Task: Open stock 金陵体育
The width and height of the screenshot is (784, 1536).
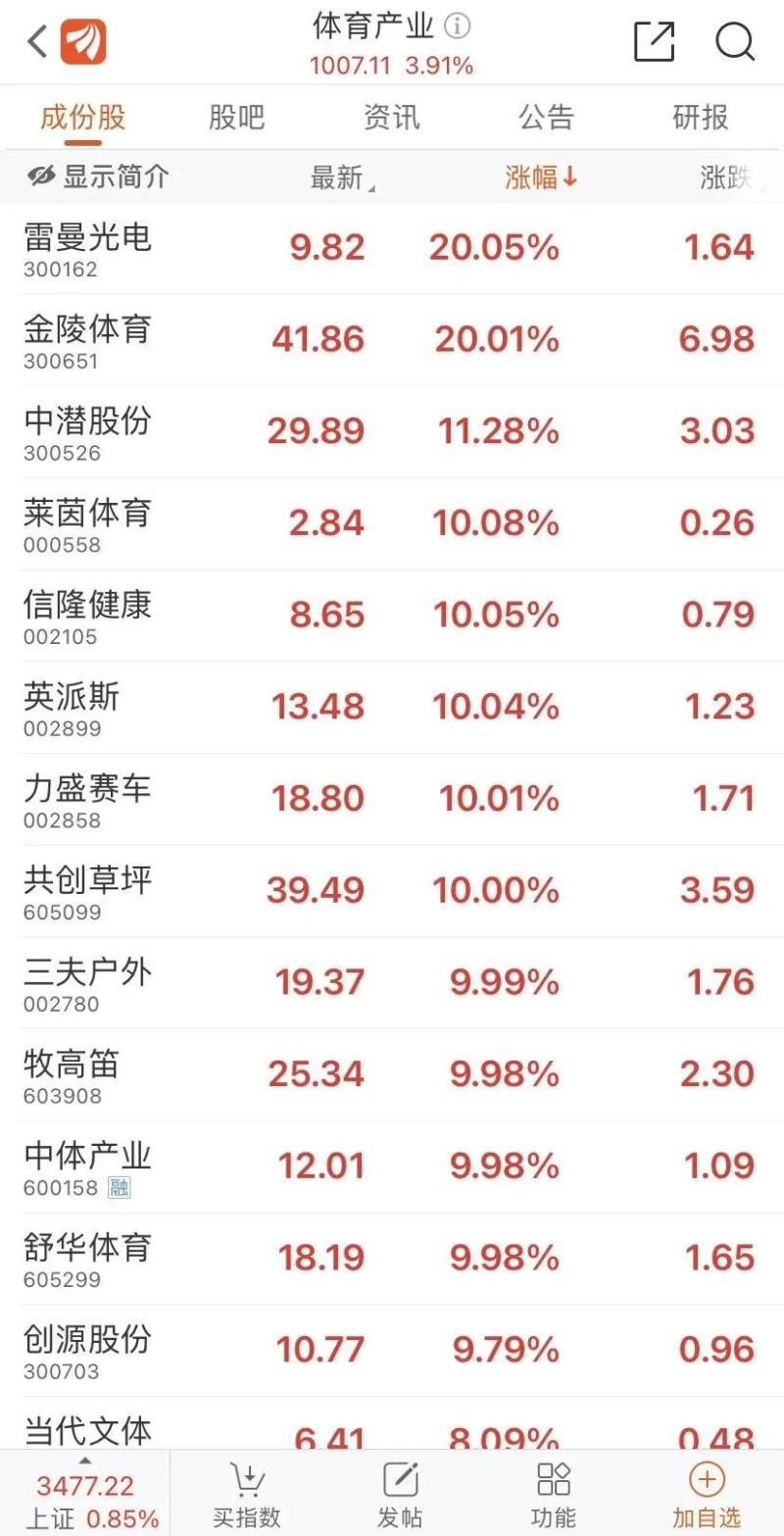Action: (x=392, y=340)
